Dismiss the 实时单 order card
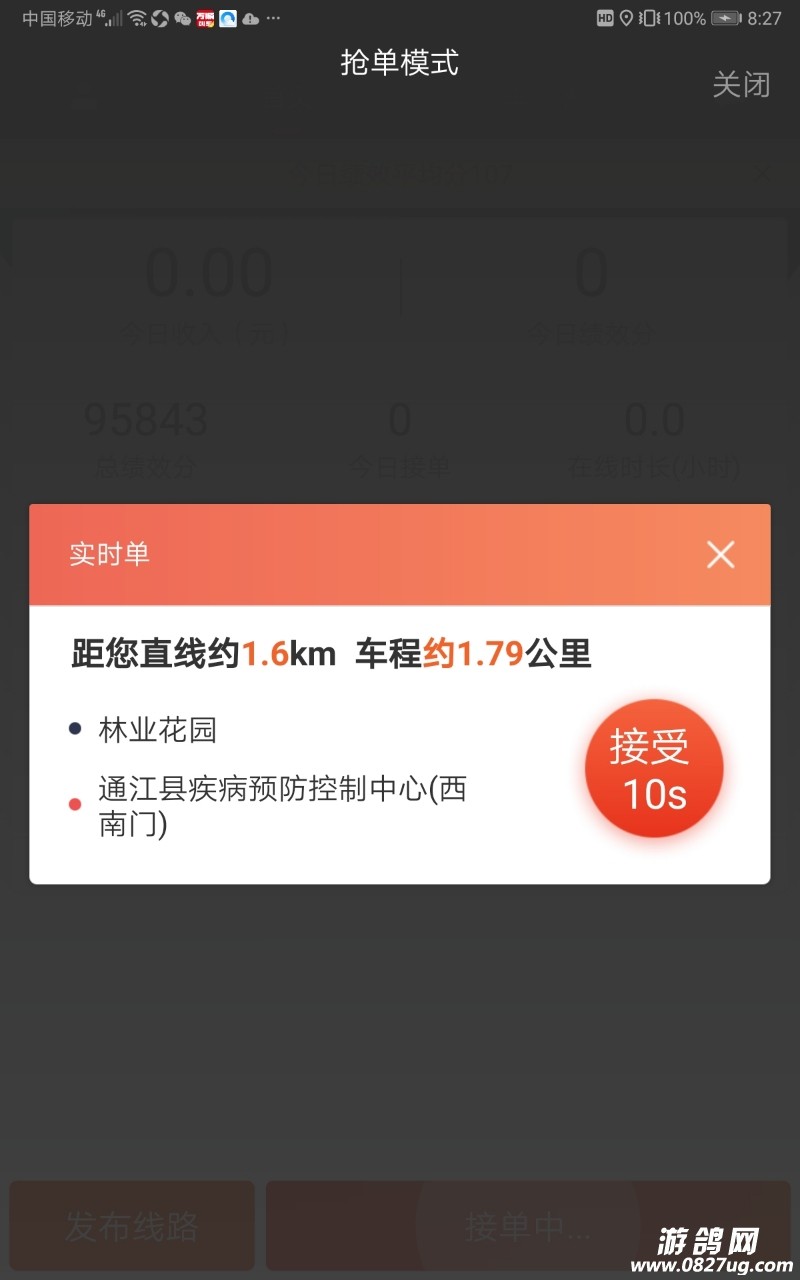The image size is (800, 1280). 720,554
